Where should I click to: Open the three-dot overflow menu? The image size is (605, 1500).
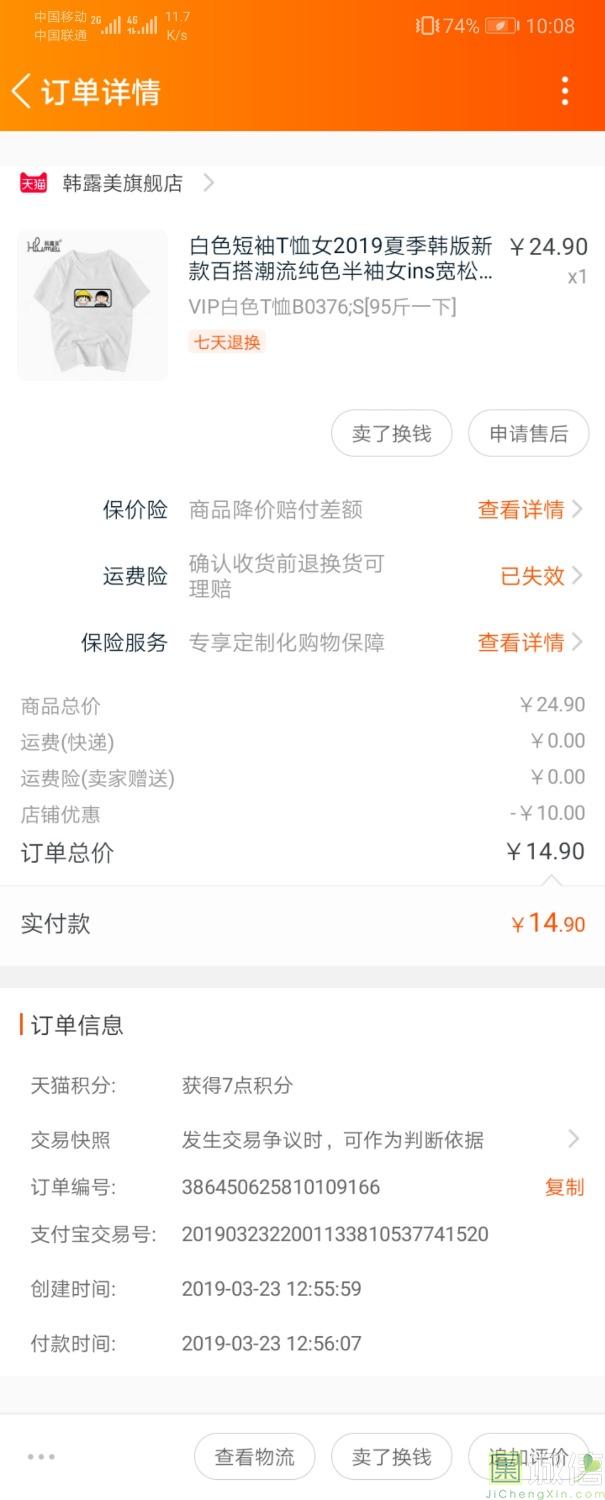(565, 91)
